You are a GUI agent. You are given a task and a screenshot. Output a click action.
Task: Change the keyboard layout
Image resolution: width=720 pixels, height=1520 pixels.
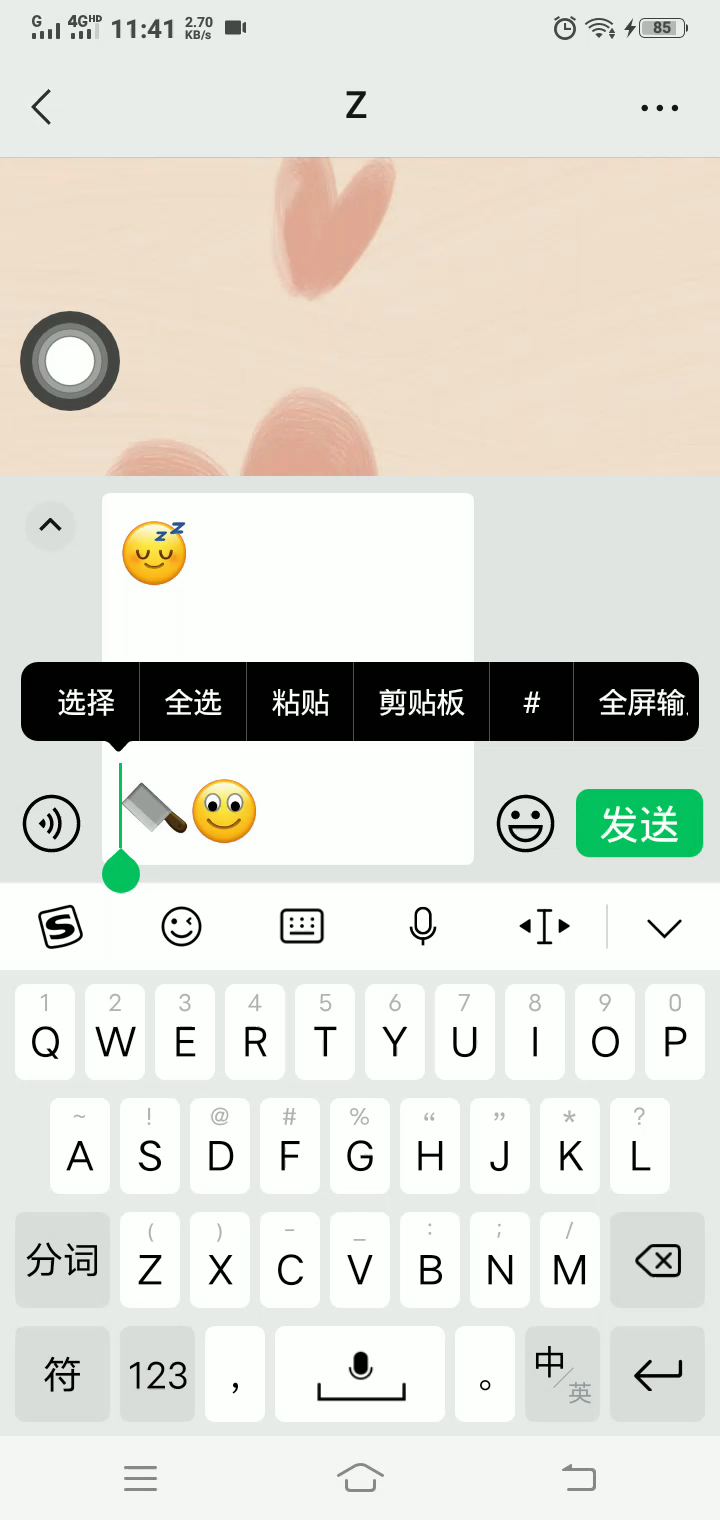click(301, 927)
